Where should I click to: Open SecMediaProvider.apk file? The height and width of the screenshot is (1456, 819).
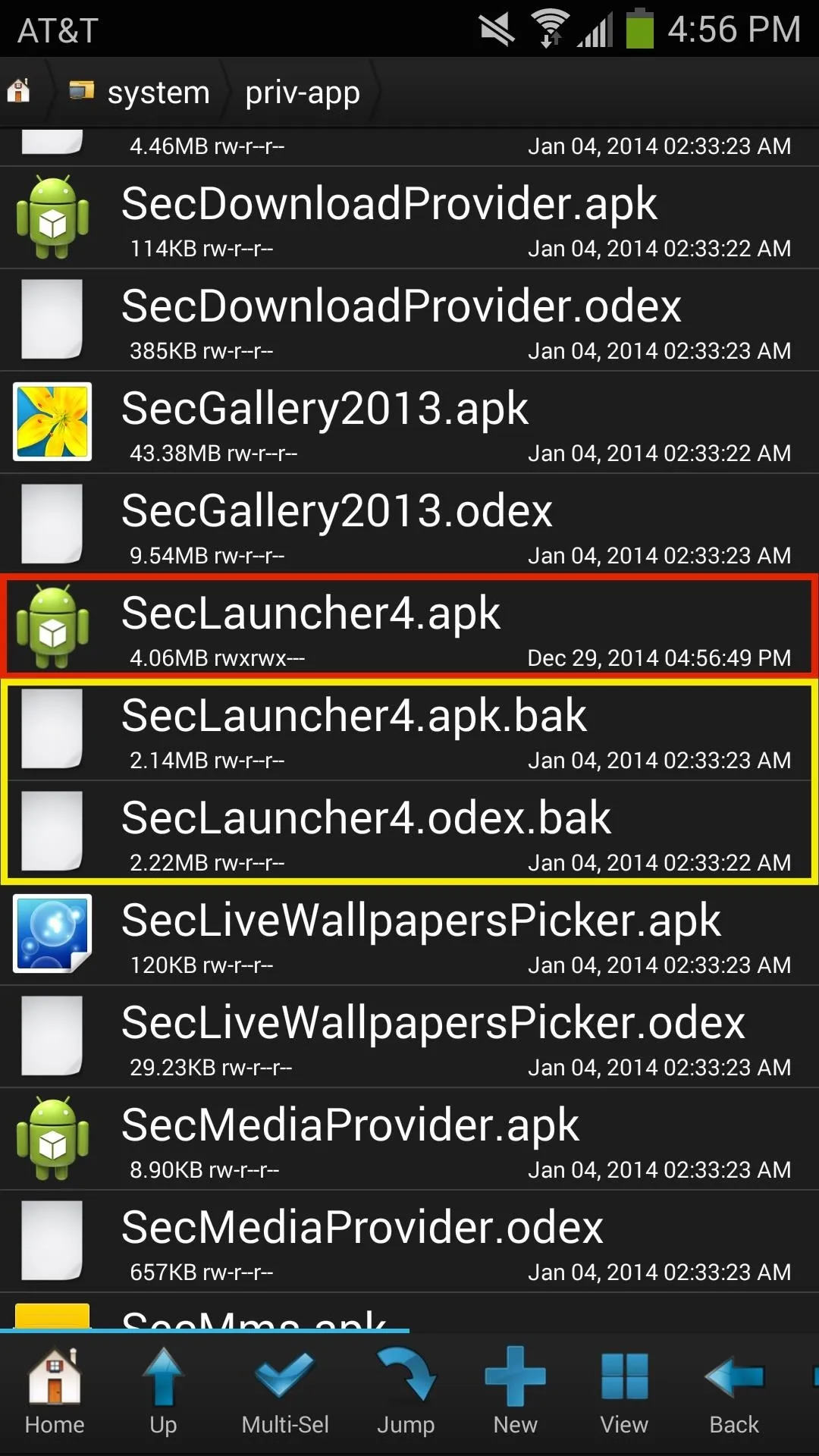click(409, 1140)
